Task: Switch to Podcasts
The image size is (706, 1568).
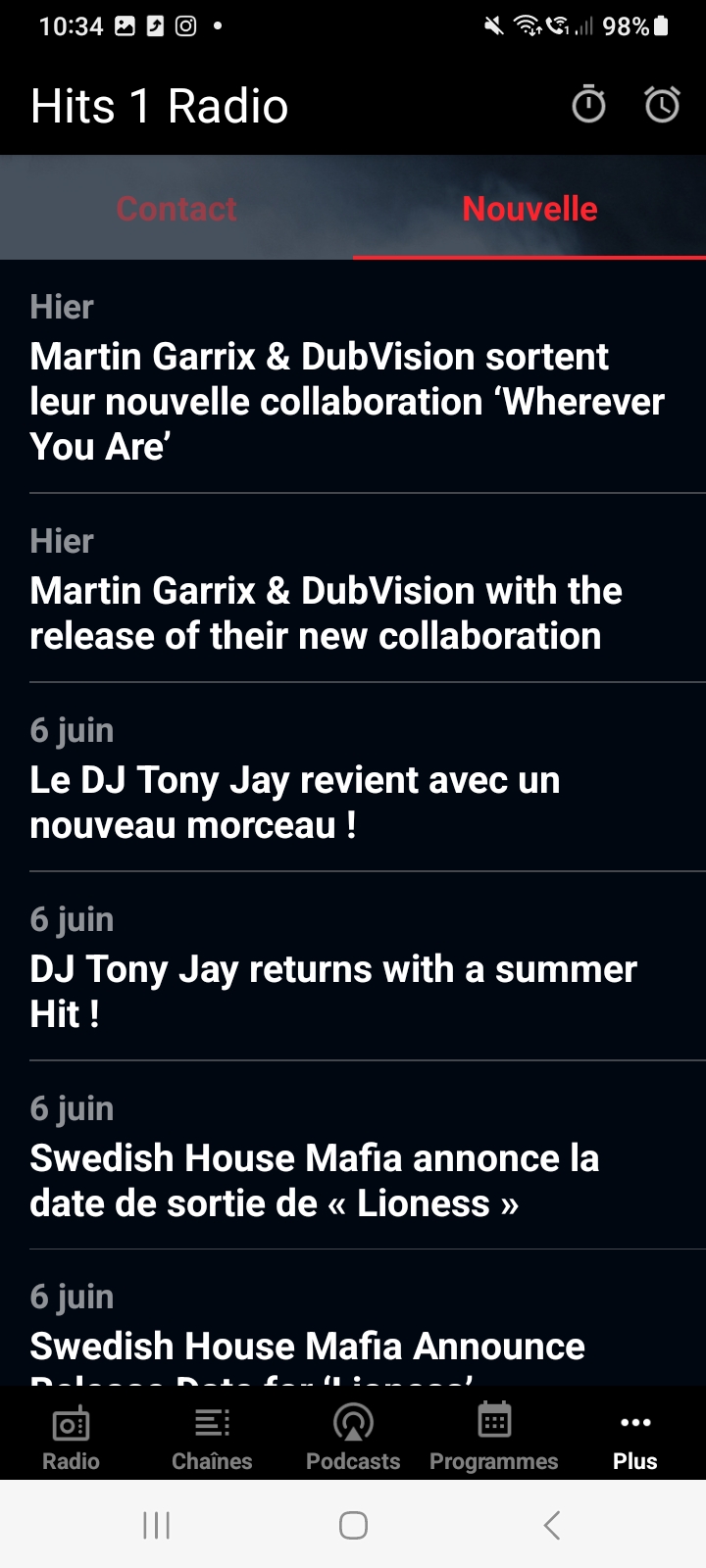Action: [353, 1437]
